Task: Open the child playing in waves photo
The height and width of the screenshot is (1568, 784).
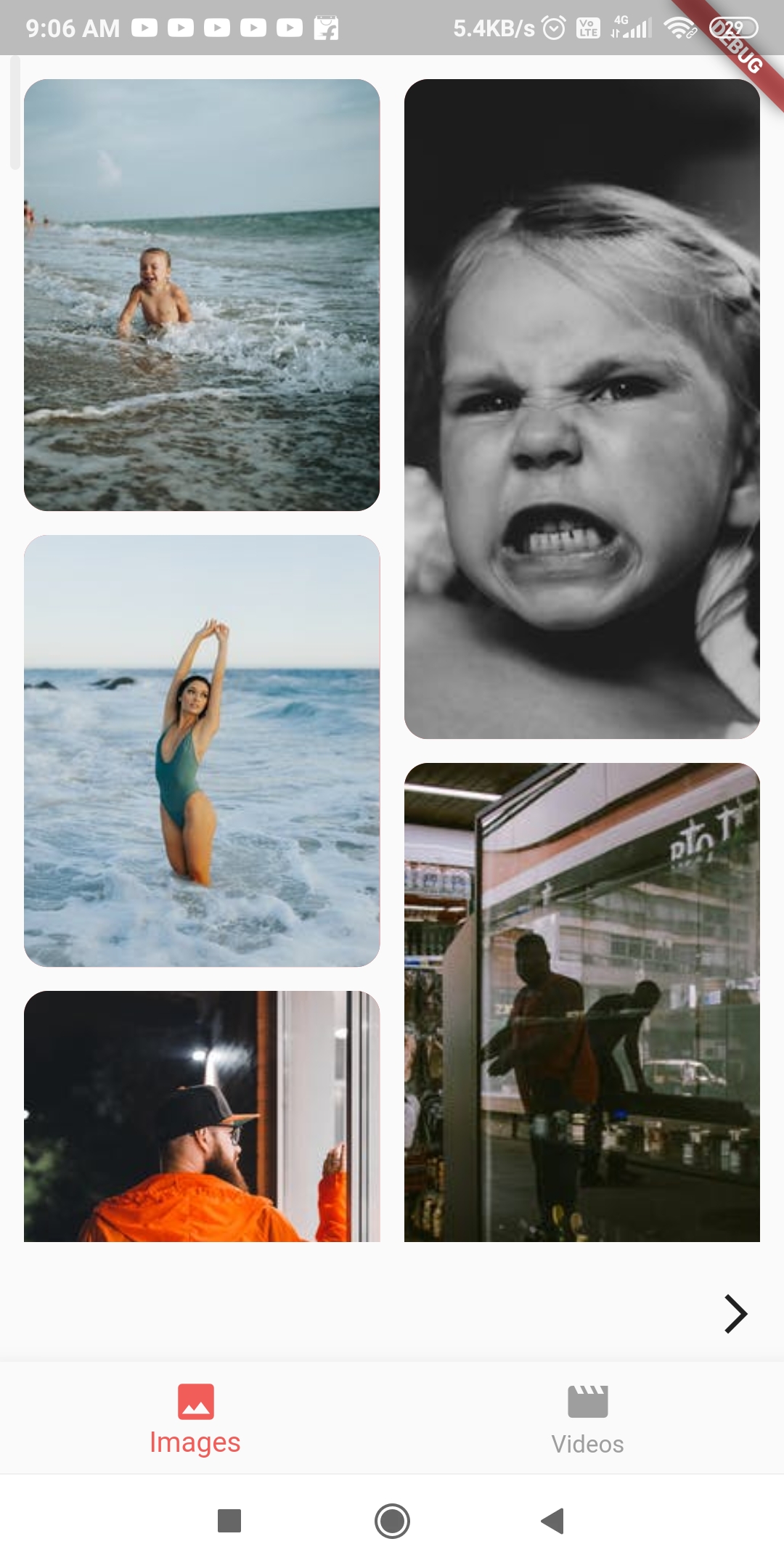Action: 202,295
